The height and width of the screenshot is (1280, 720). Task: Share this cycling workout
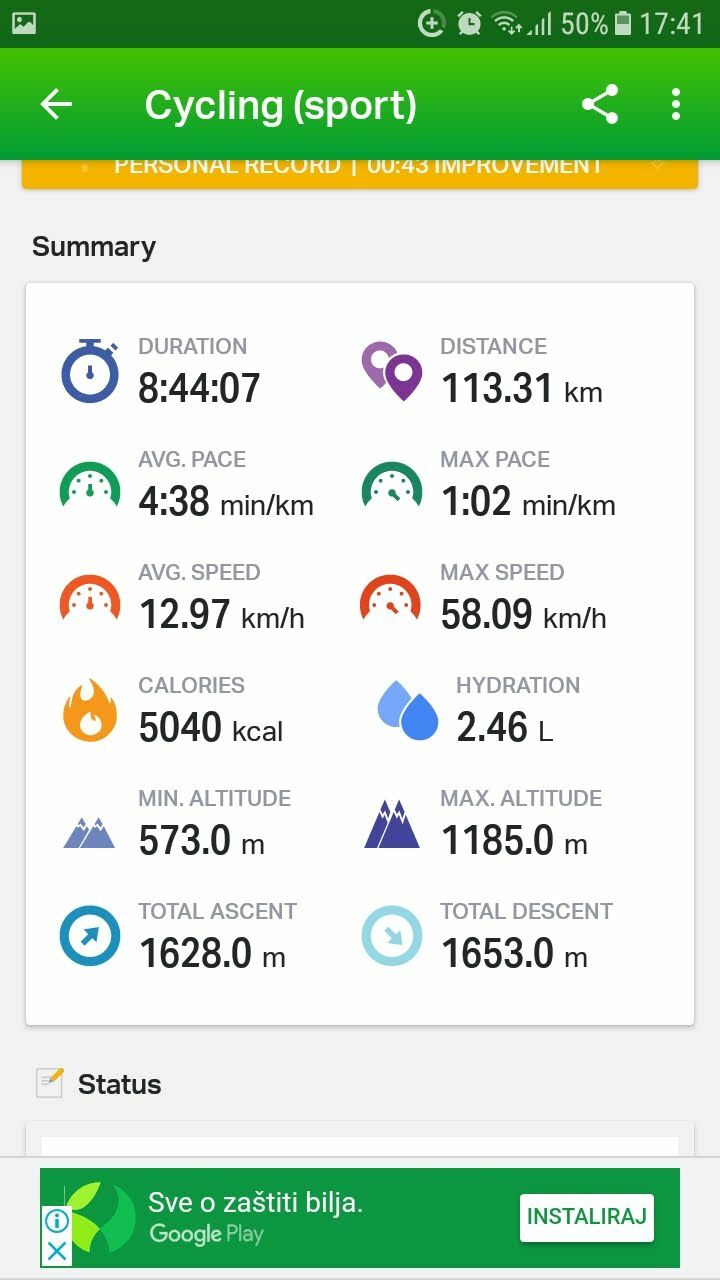pos(599,105)
